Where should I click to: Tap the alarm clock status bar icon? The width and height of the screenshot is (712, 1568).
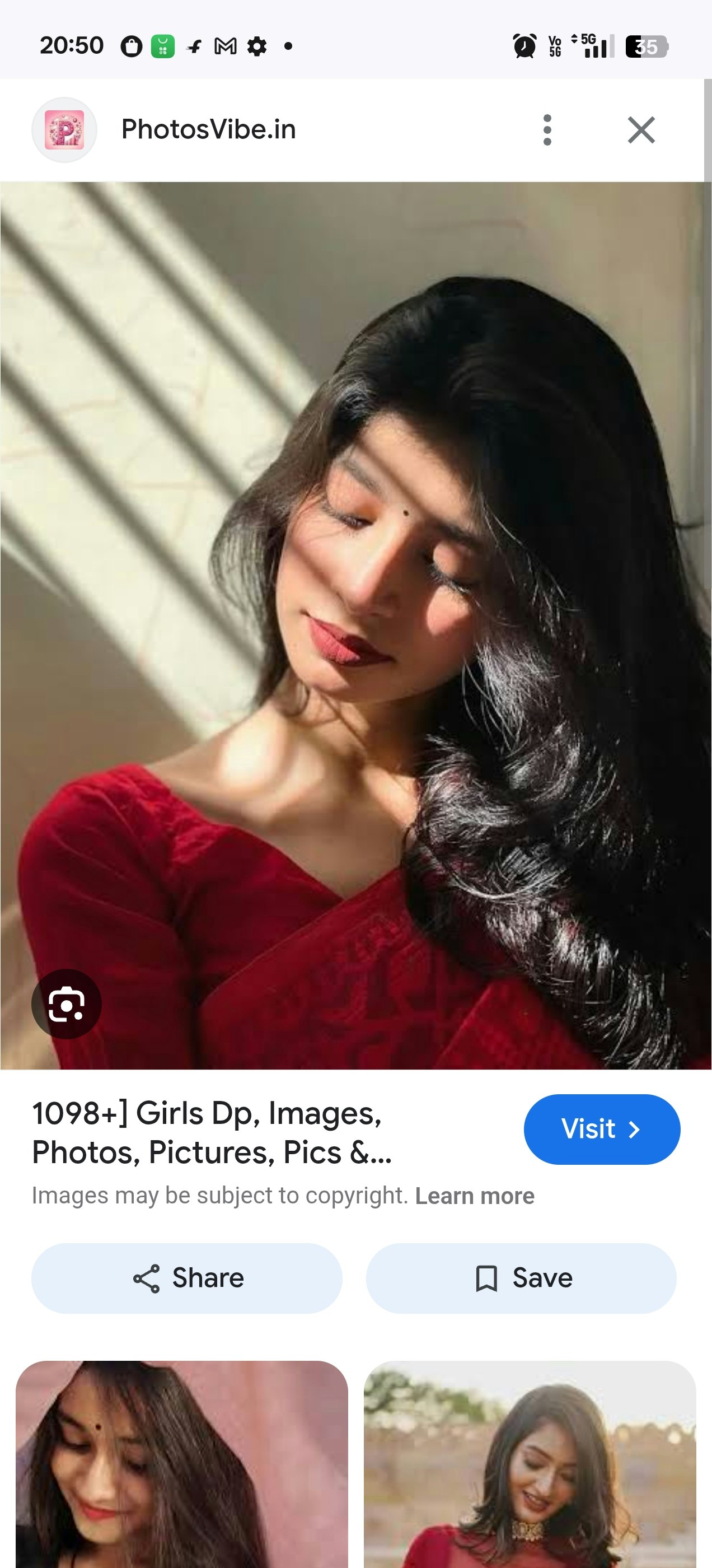pos(524,45)
